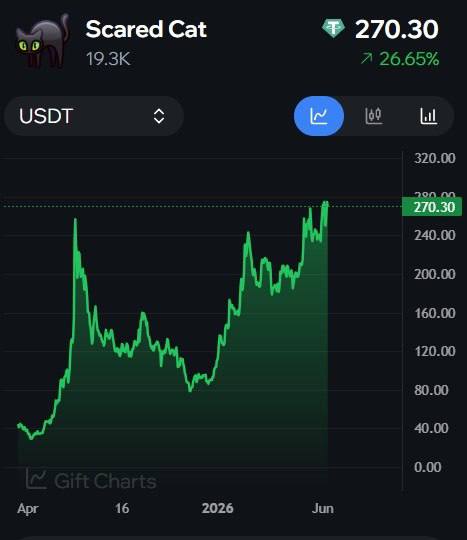467x540 pixels.
Task: Switch to the bar chart view
Action: coord(428,116)
